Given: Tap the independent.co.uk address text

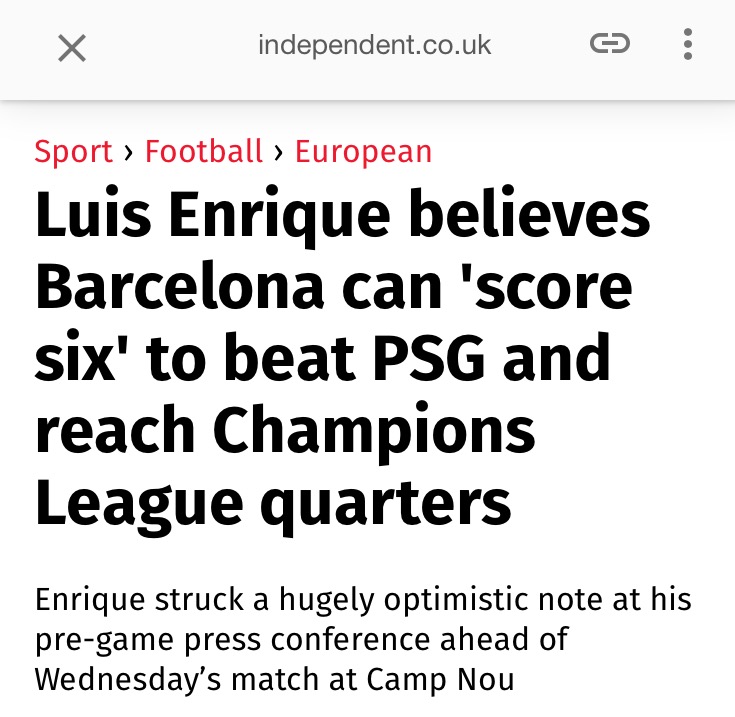Looking at the screenshot, I should [374, 46].
